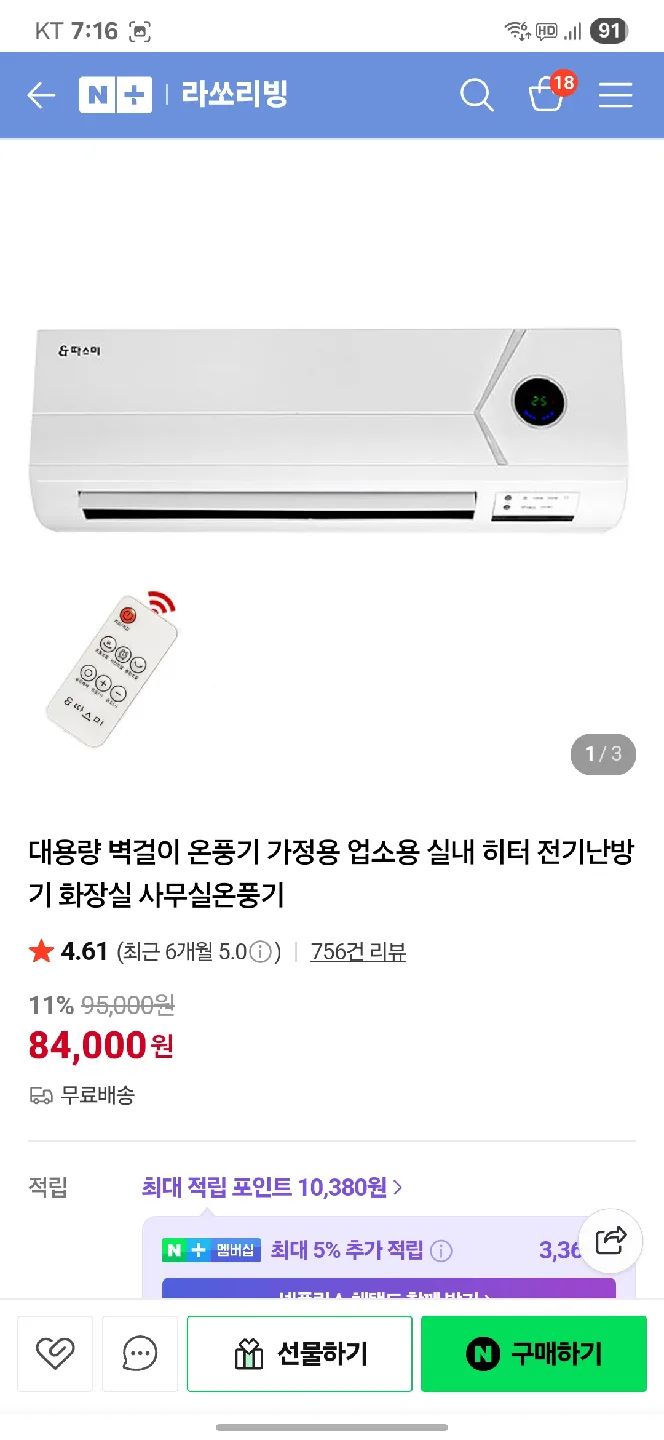The height and width of the screenshot is (1440, 664).
Task: Share this product
Action: (x=610, y=1241)
